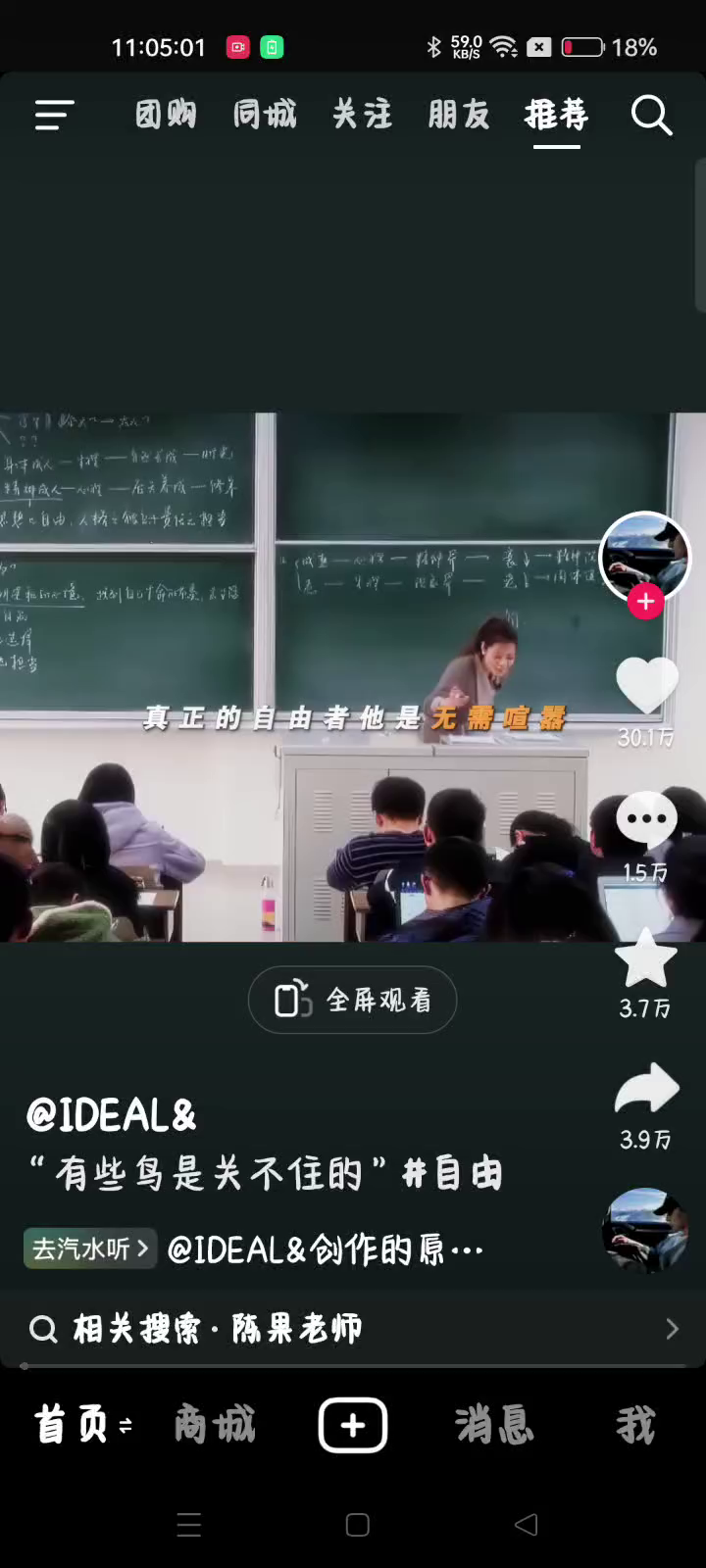Open the search magnifier icon
This screenshot has width=706, height=1568.
(x=651, y=116)
